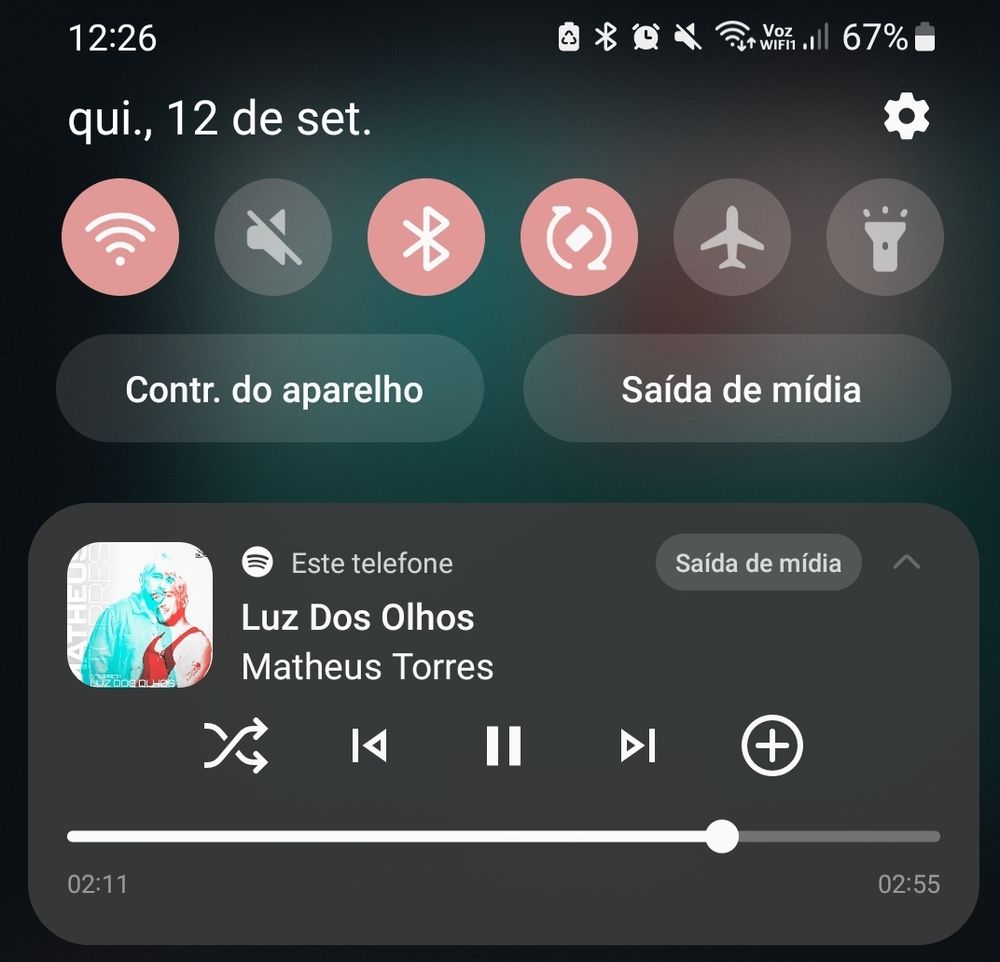This screenshot has height=962, width=1000.
Task: Add the song with the plus icon
Action: point(772,745)
